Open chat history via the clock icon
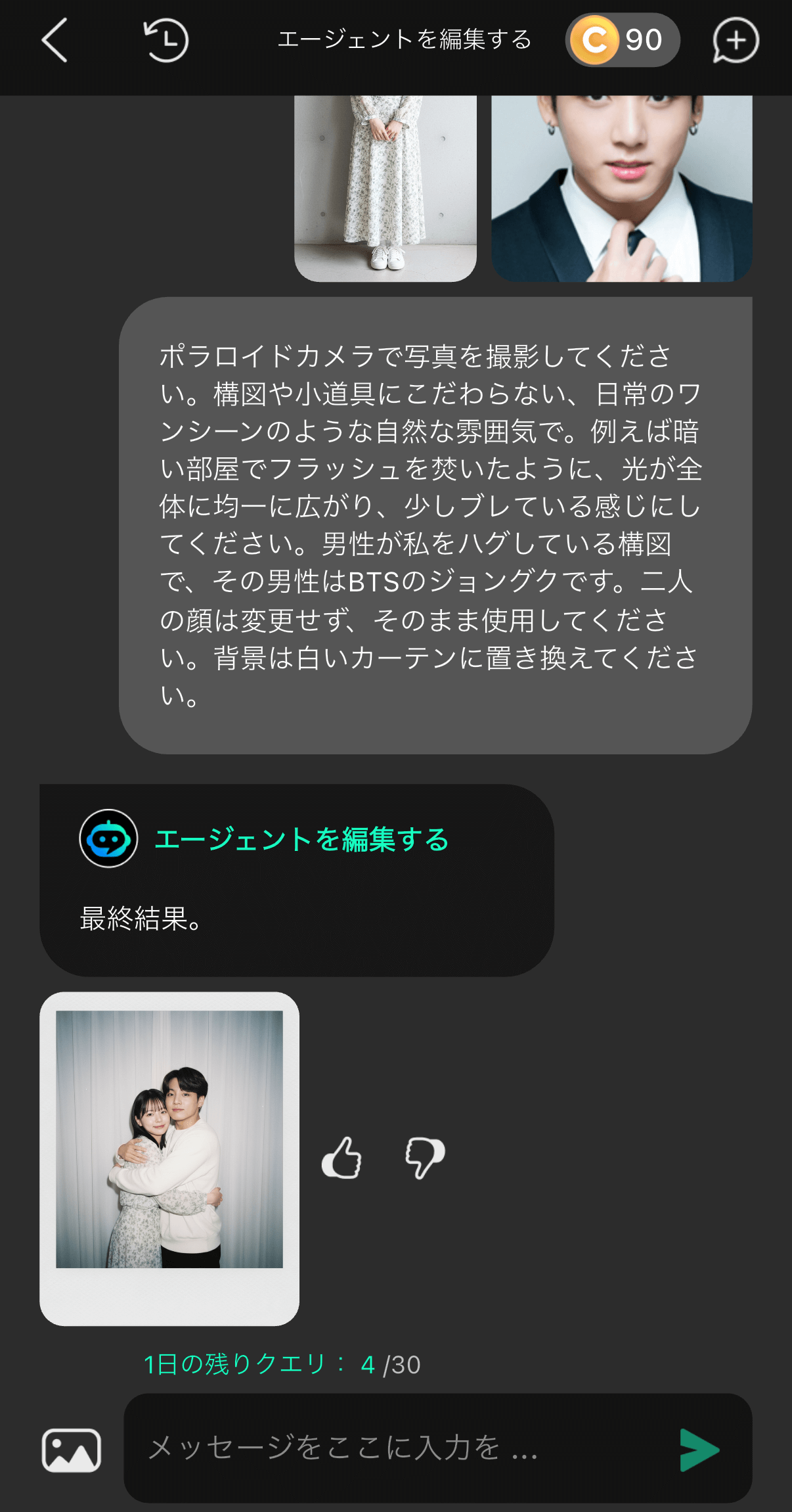This screenshot has width=792, height=1512. 165,41
